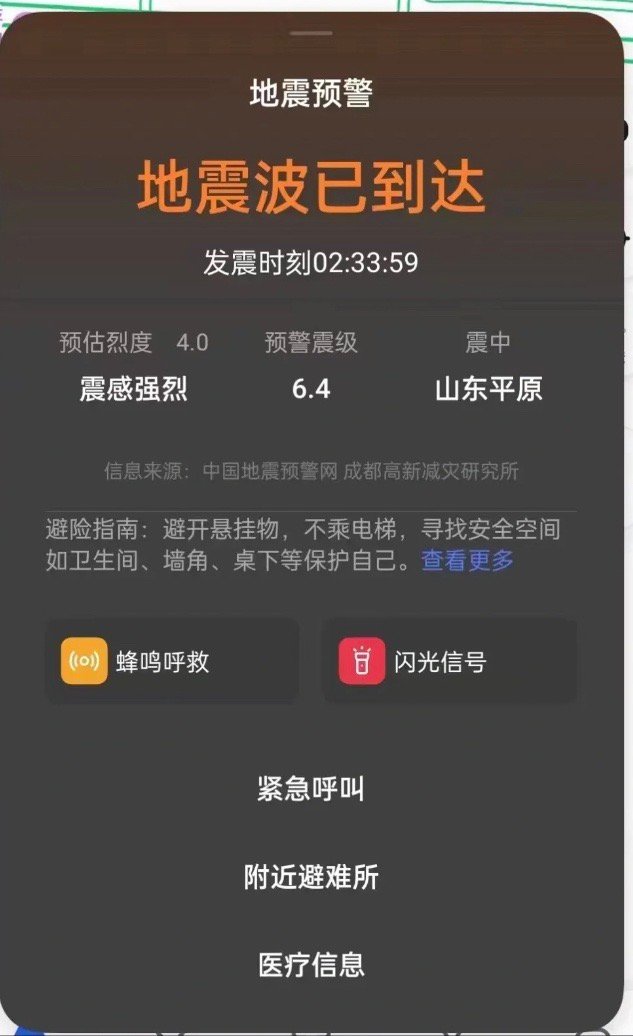Image resolution: width=633 pixels, height=1036 pixels.
Task: Tap 查看更多 to read the full safety guide
Action: [x=467, y=560]
